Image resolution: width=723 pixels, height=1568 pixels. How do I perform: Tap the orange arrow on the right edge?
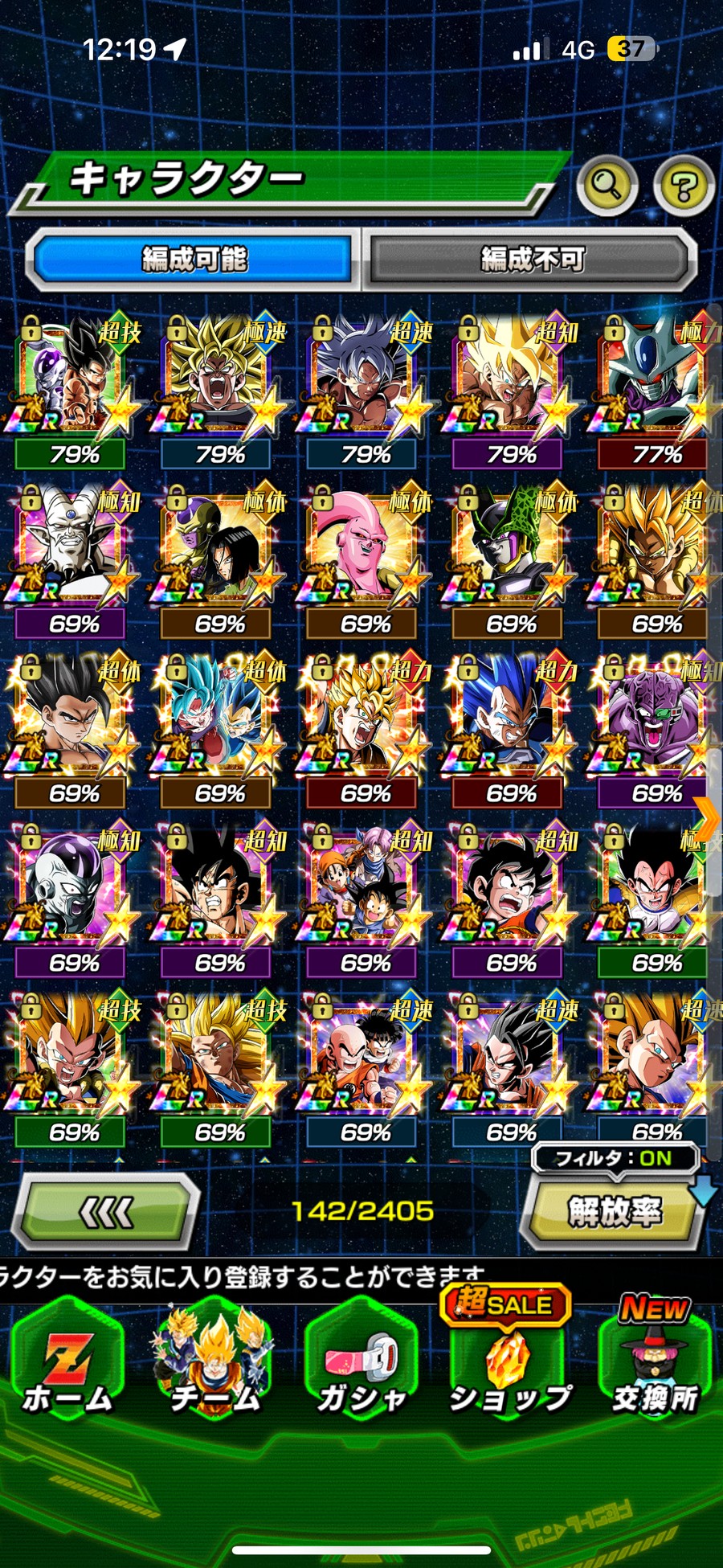coord(708,819)
